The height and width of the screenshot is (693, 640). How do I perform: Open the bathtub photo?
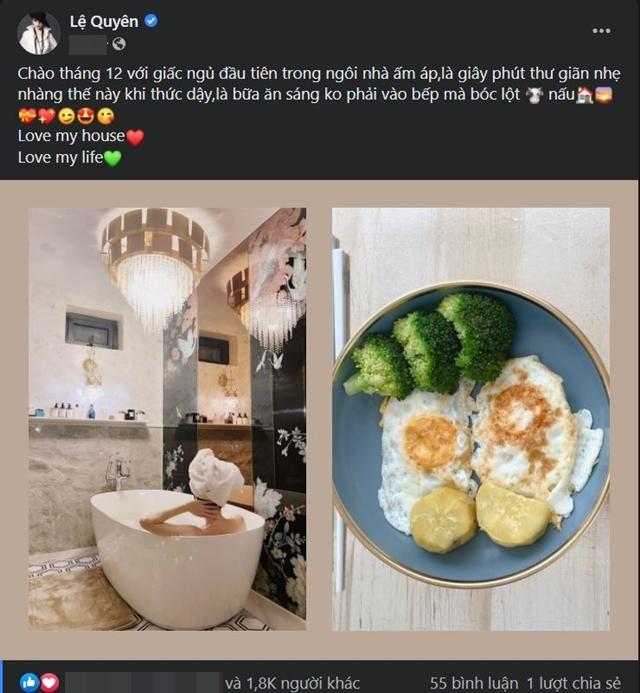coord(167,419)
